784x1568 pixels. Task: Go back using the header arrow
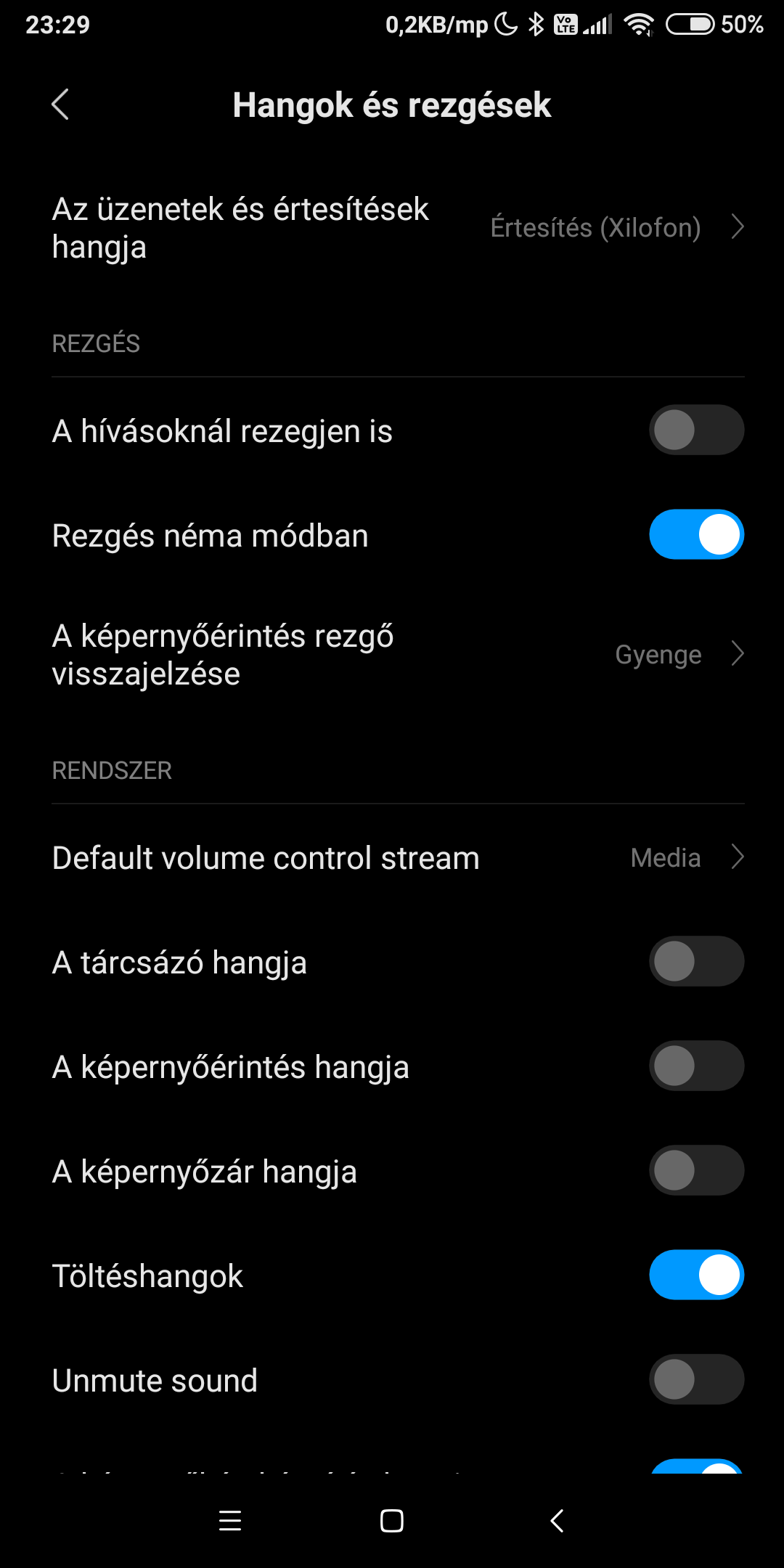point(60,105)
